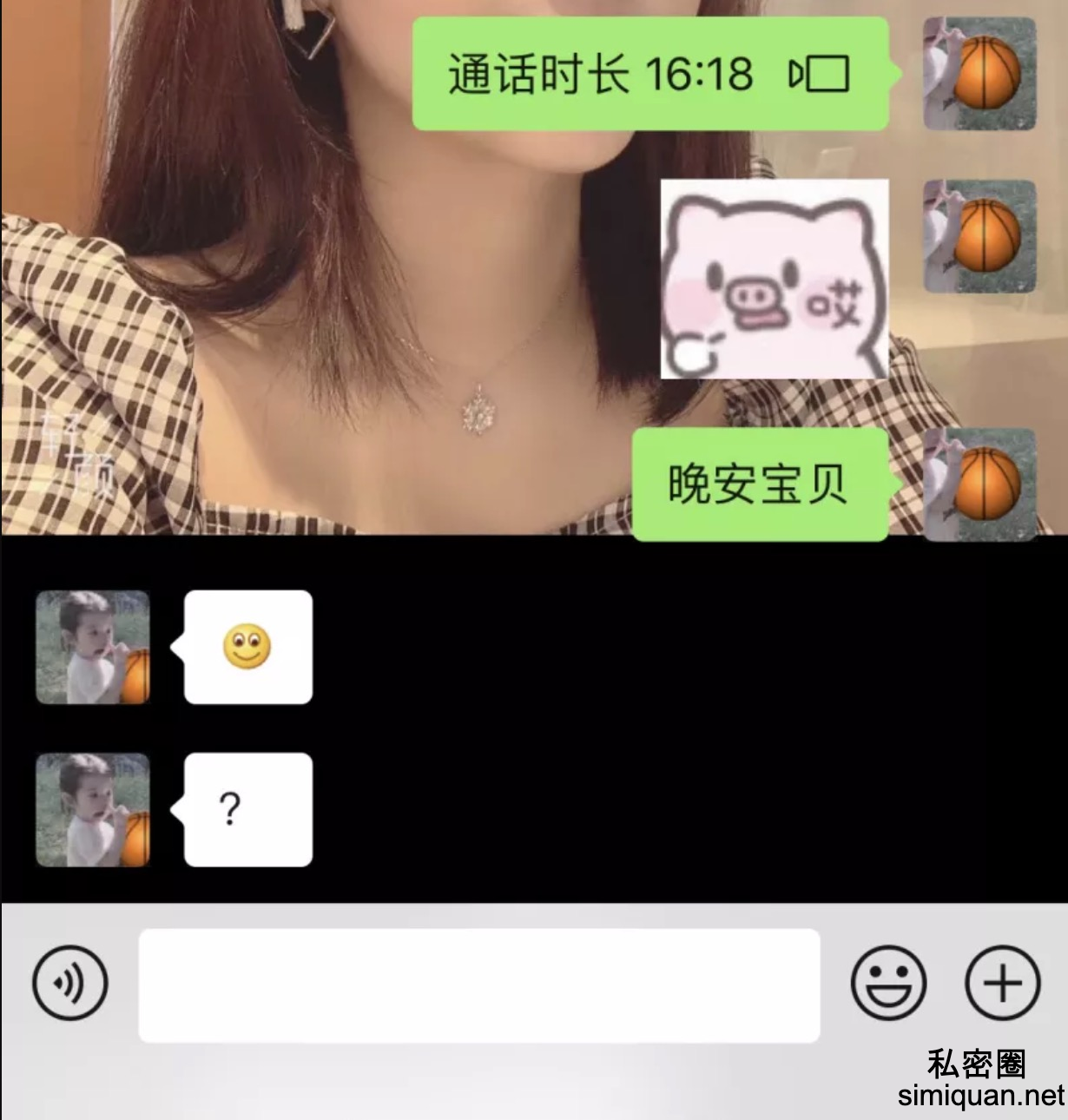1068x1120 pixels.
Task: Focus the message text field
Action: (x=478, y=985)
